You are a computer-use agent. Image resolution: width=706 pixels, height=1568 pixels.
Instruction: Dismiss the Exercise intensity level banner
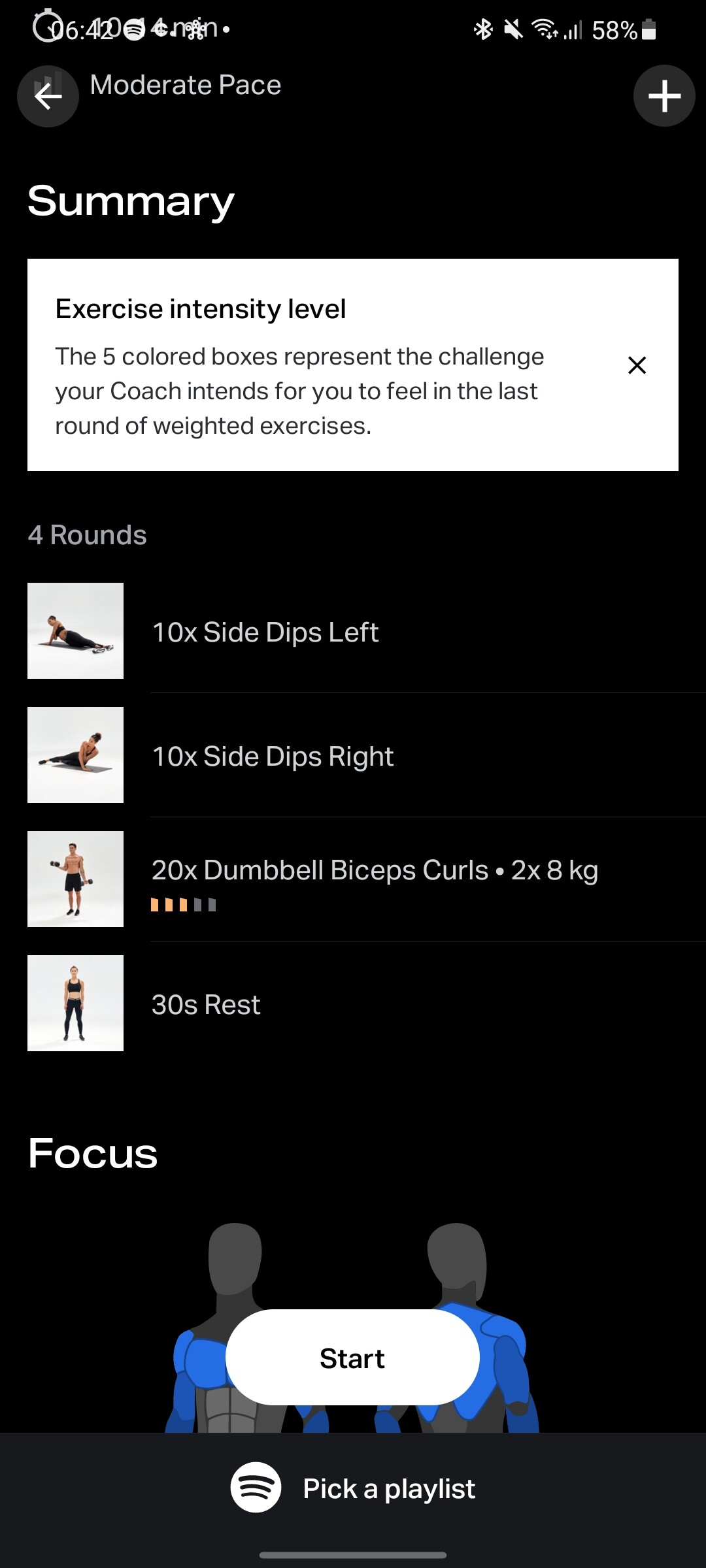tap(637, 365)
